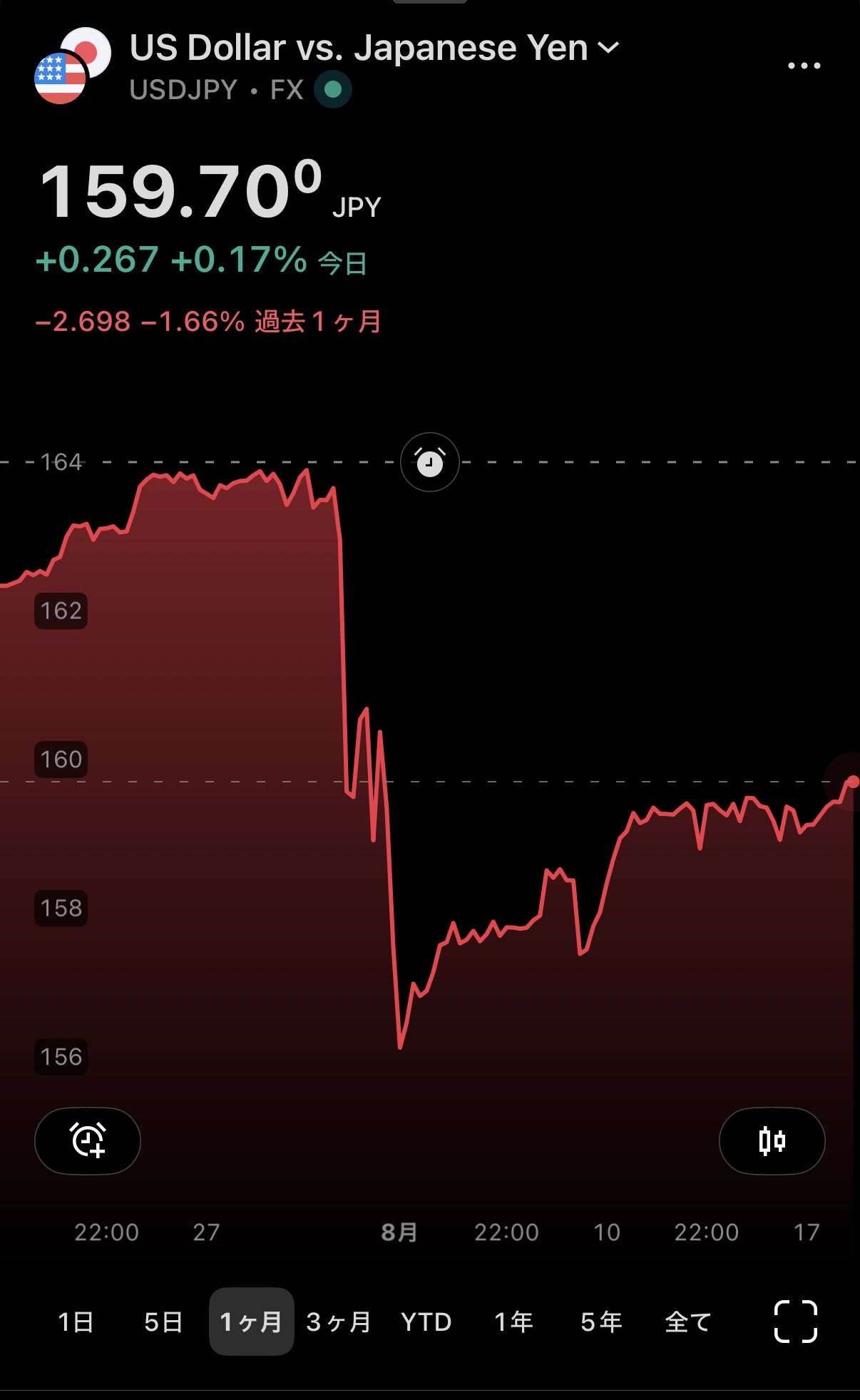
Task: Select the 1ヶ月 time range
Action: [x=251, y=1322]
